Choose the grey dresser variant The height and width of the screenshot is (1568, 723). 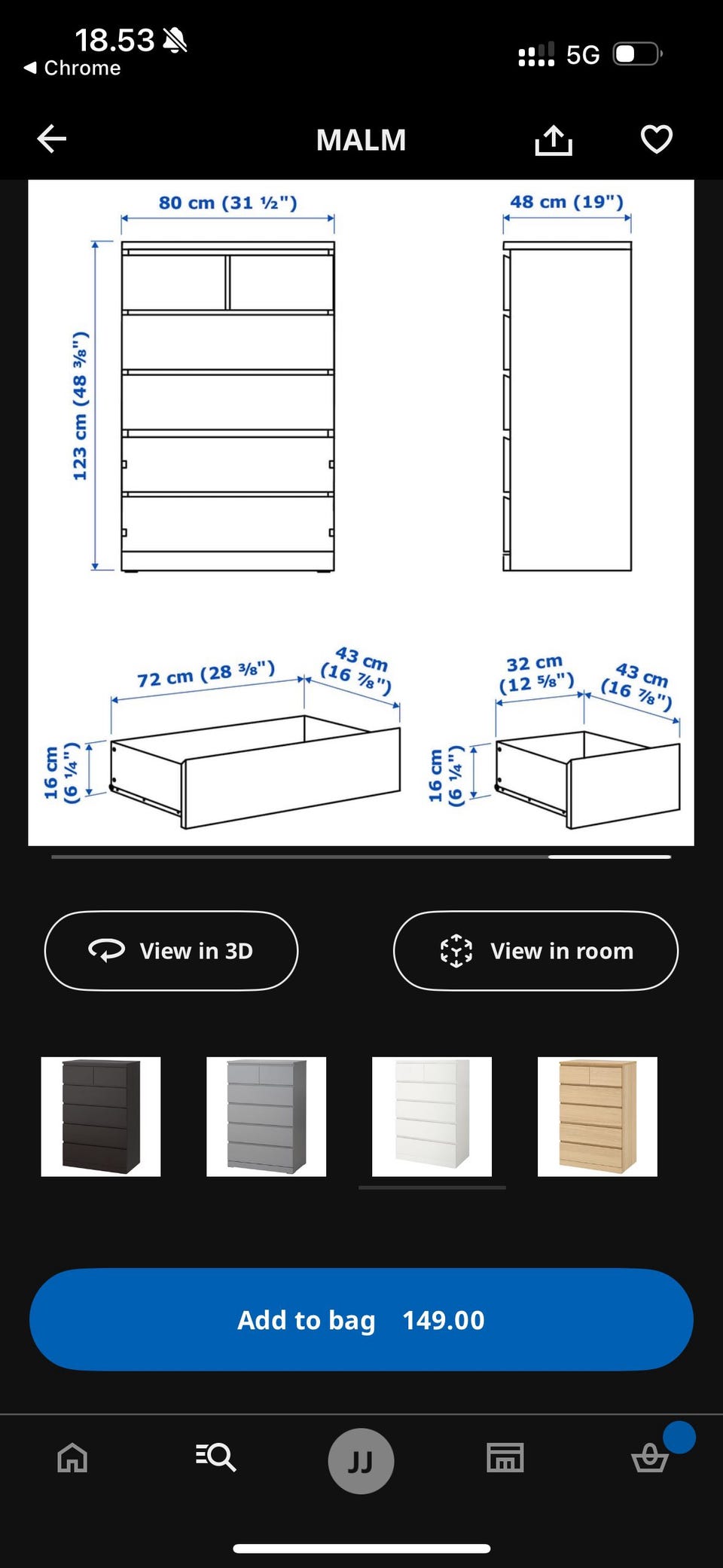267,1117
